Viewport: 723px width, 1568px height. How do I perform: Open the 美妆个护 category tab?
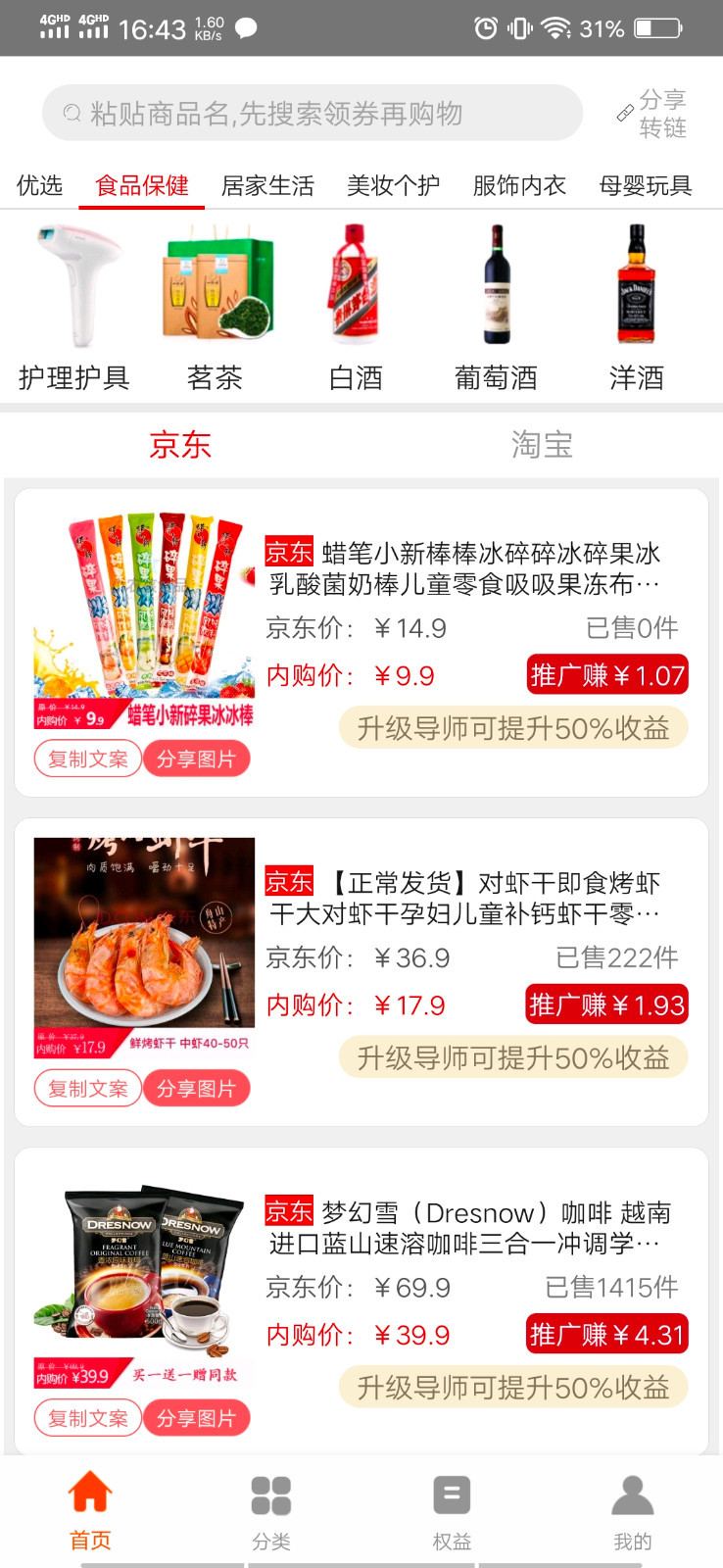click(393, 185)
